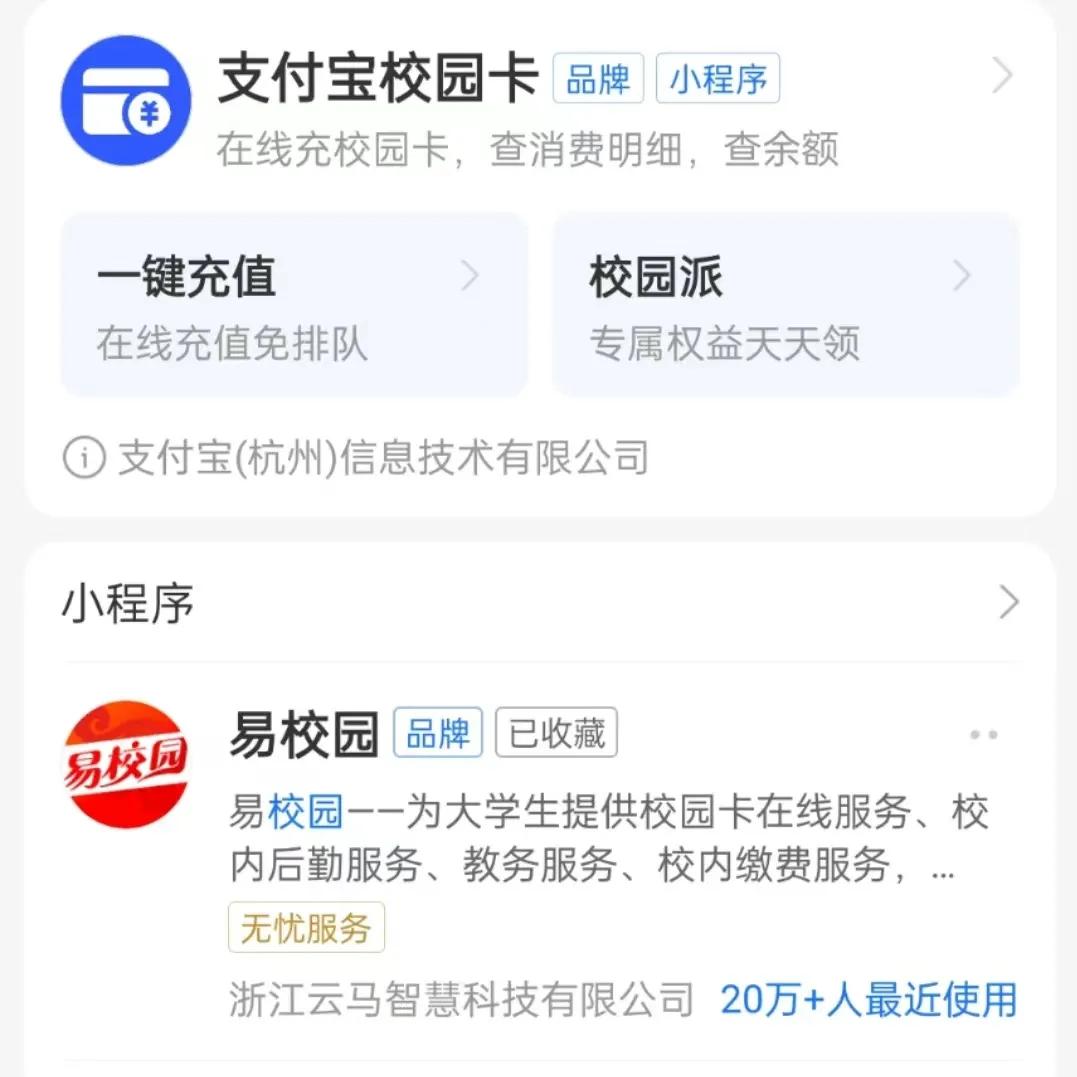Image resolution: width=1077 pixels, height=1077 pixels.
Task: Open the 易校园 mini program result
Action: click(305, 735)
